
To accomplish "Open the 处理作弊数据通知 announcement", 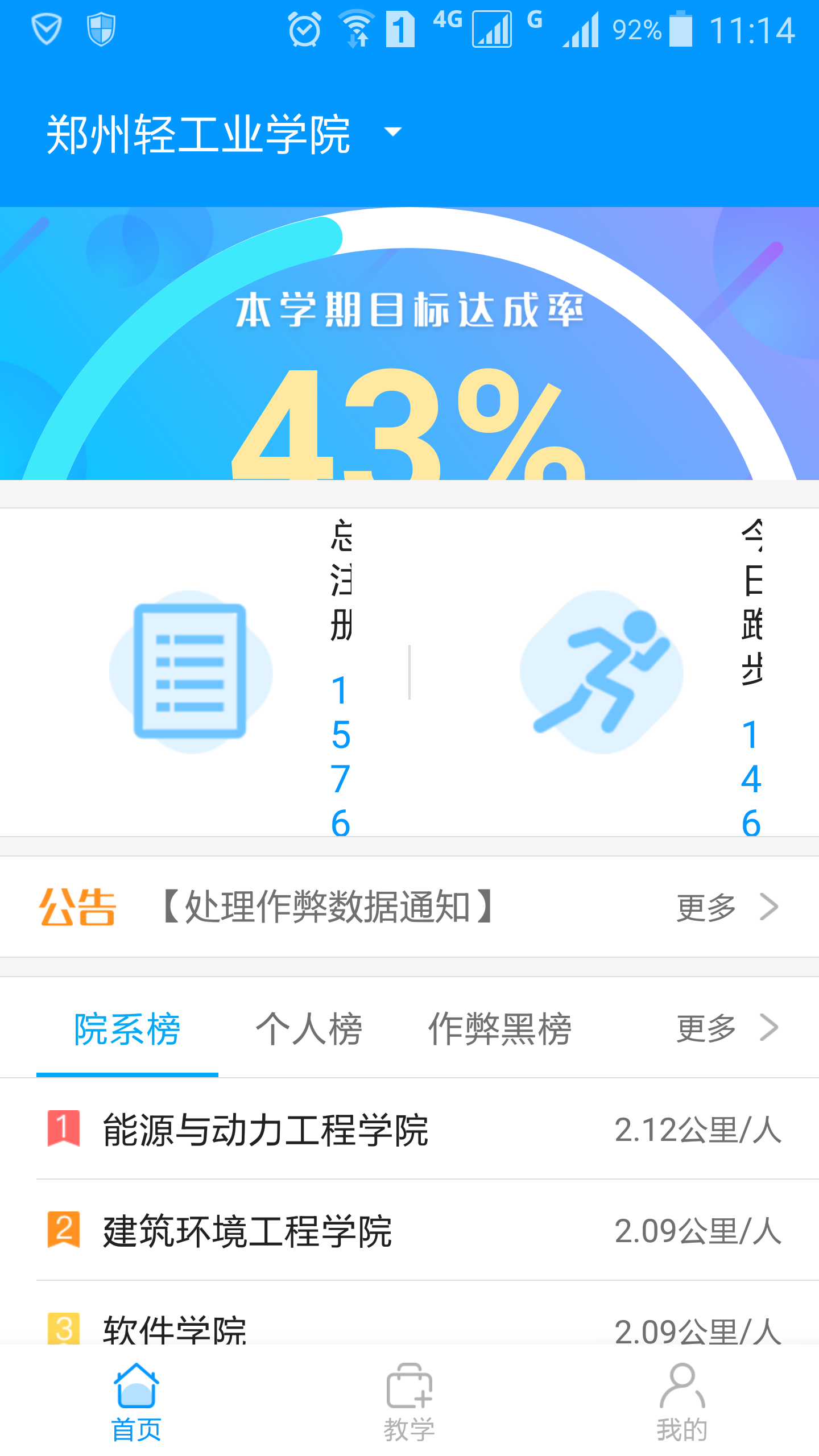I will pyautogui.click(x=327, y=907).
